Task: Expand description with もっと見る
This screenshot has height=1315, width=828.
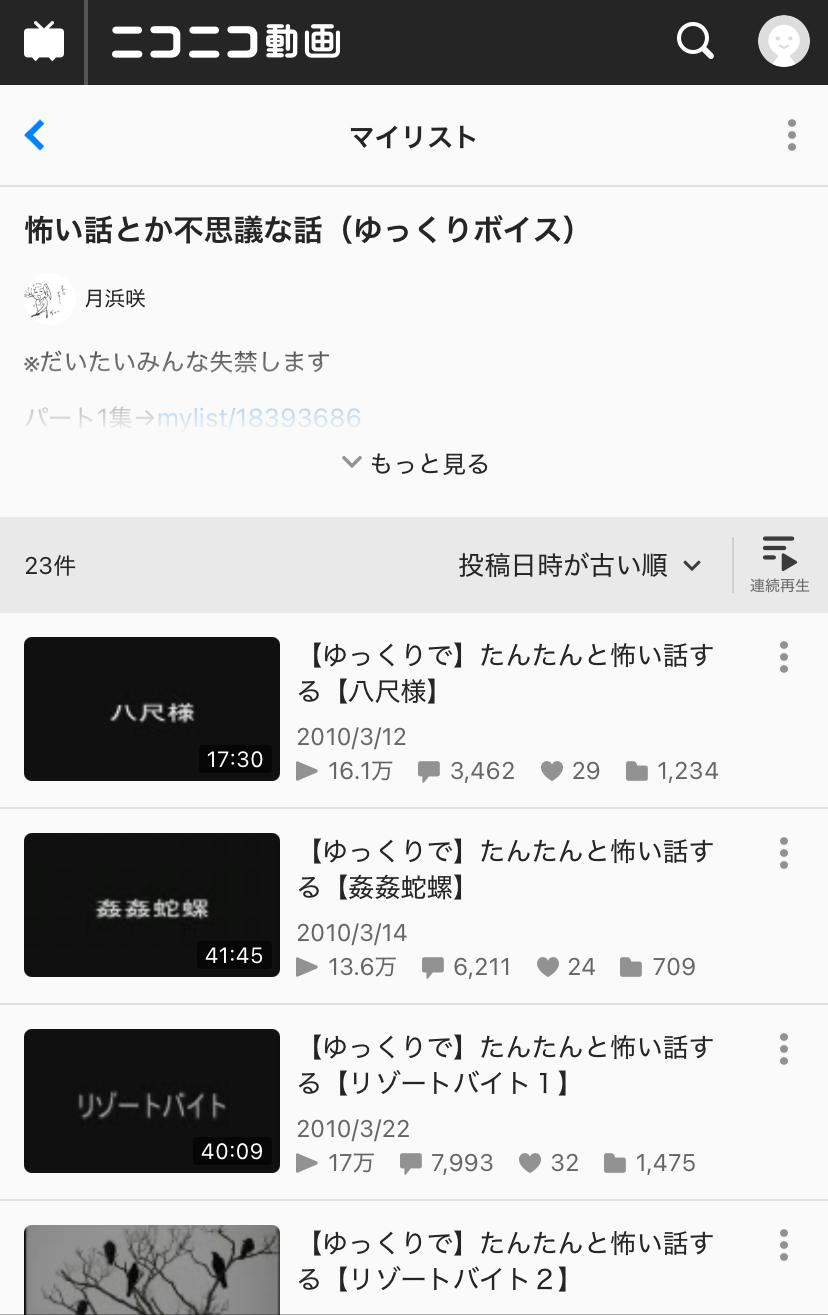Action: 415,464
